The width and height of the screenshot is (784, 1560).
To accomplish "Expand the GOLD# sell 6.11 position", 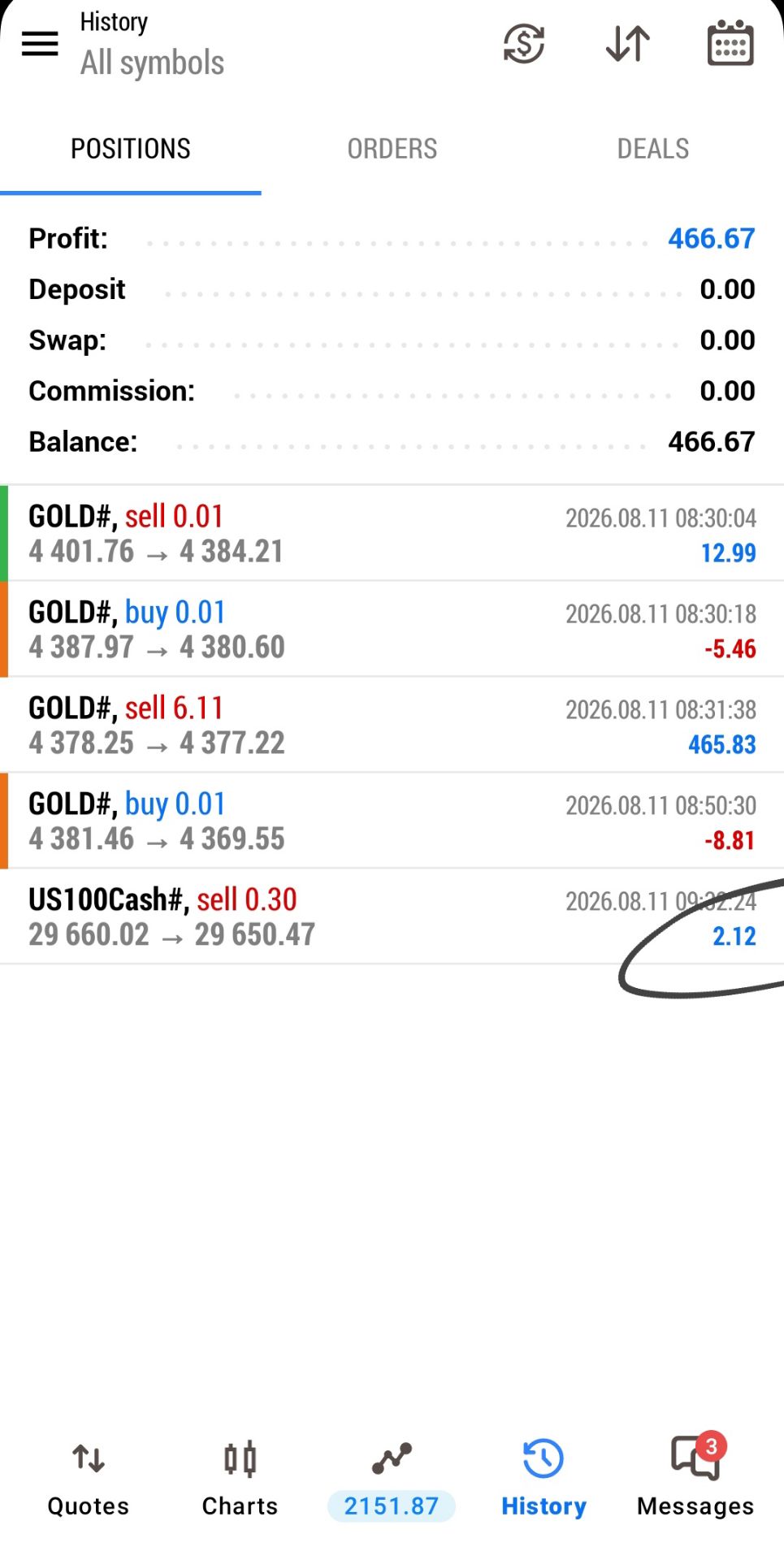I will [x=392, y=725].
